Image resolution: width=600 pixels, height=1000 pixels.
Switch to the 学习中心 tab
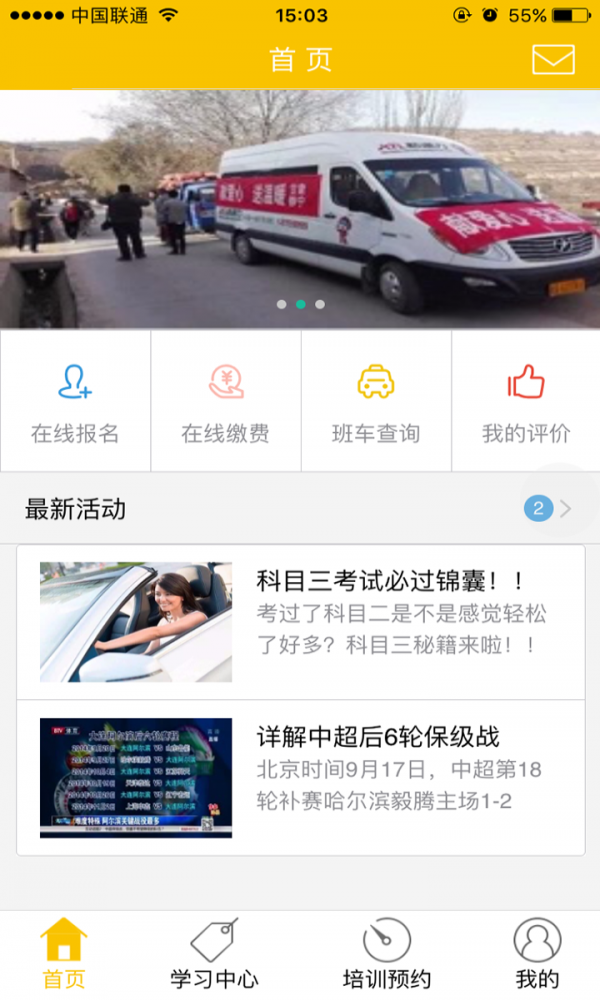(x=214, y=955)
